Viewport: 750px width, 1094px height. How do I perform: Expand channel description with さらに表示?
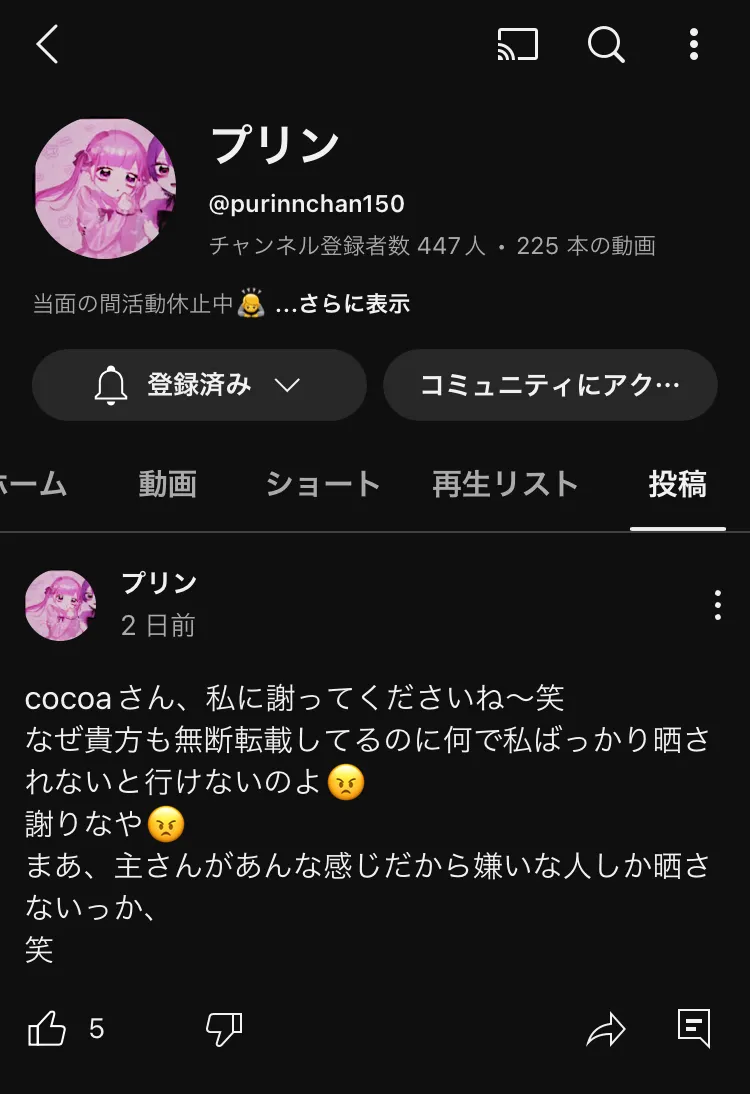[x=342, y=304]
